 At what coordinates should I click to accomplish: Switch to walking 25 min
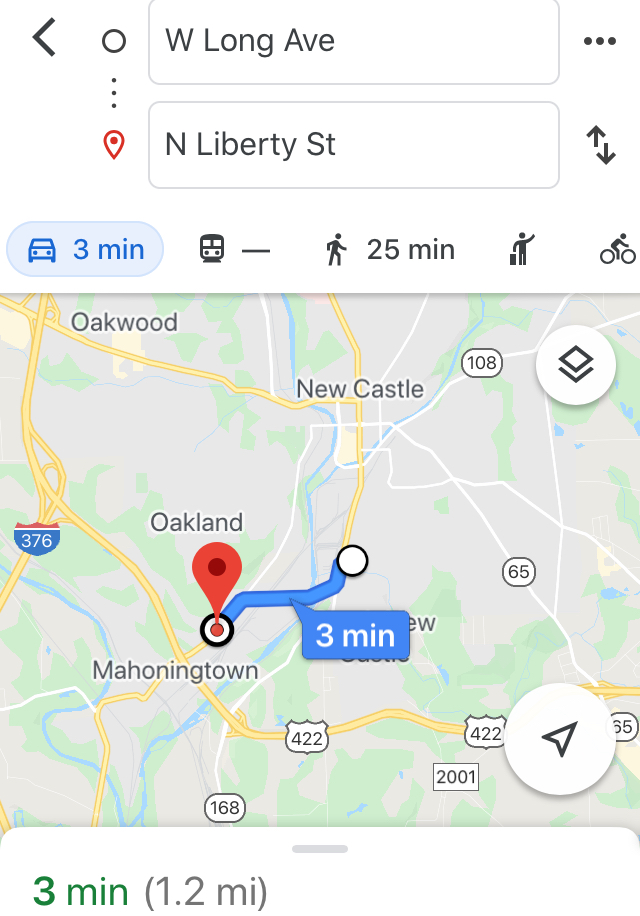(x=390, y=249)
